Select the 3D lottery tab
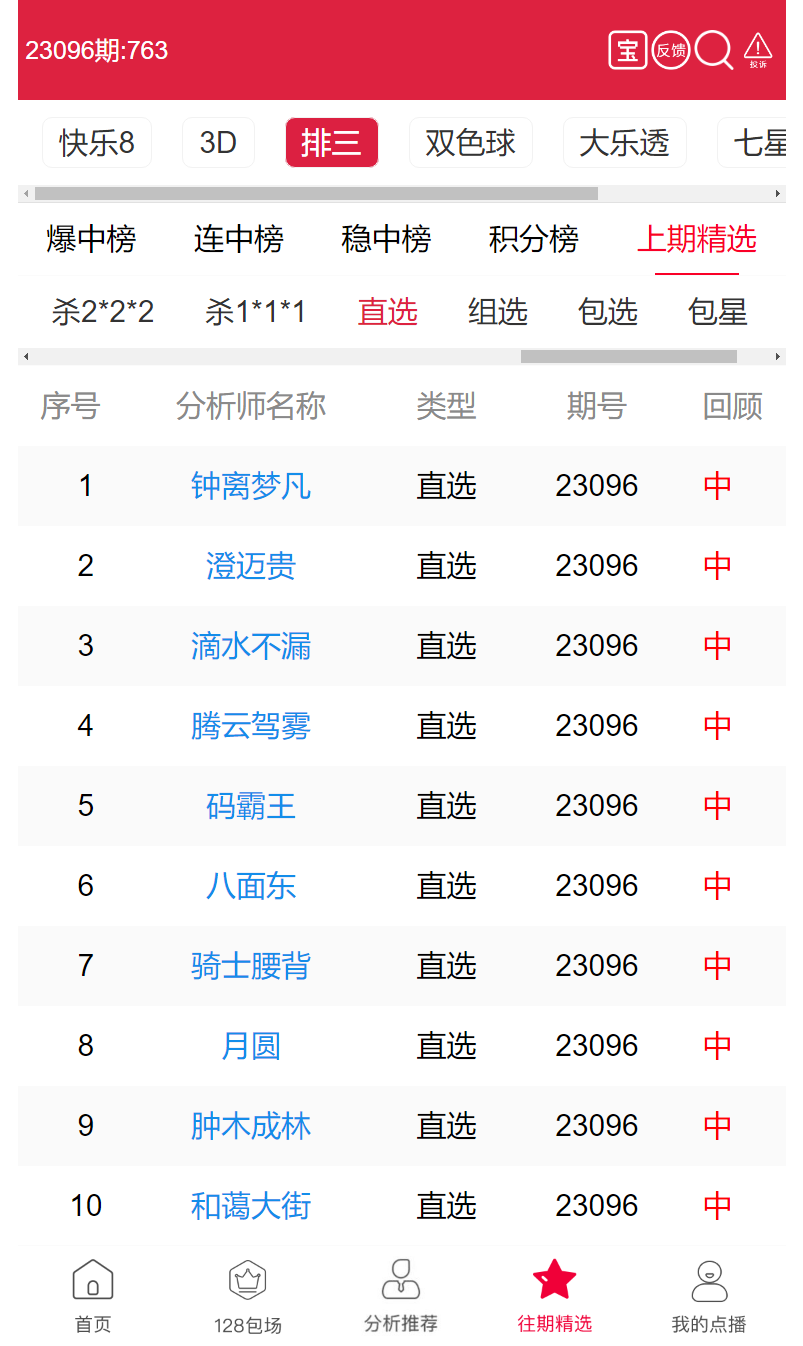The width and height of the screenshot is (803, 1346). coord(218,143)
